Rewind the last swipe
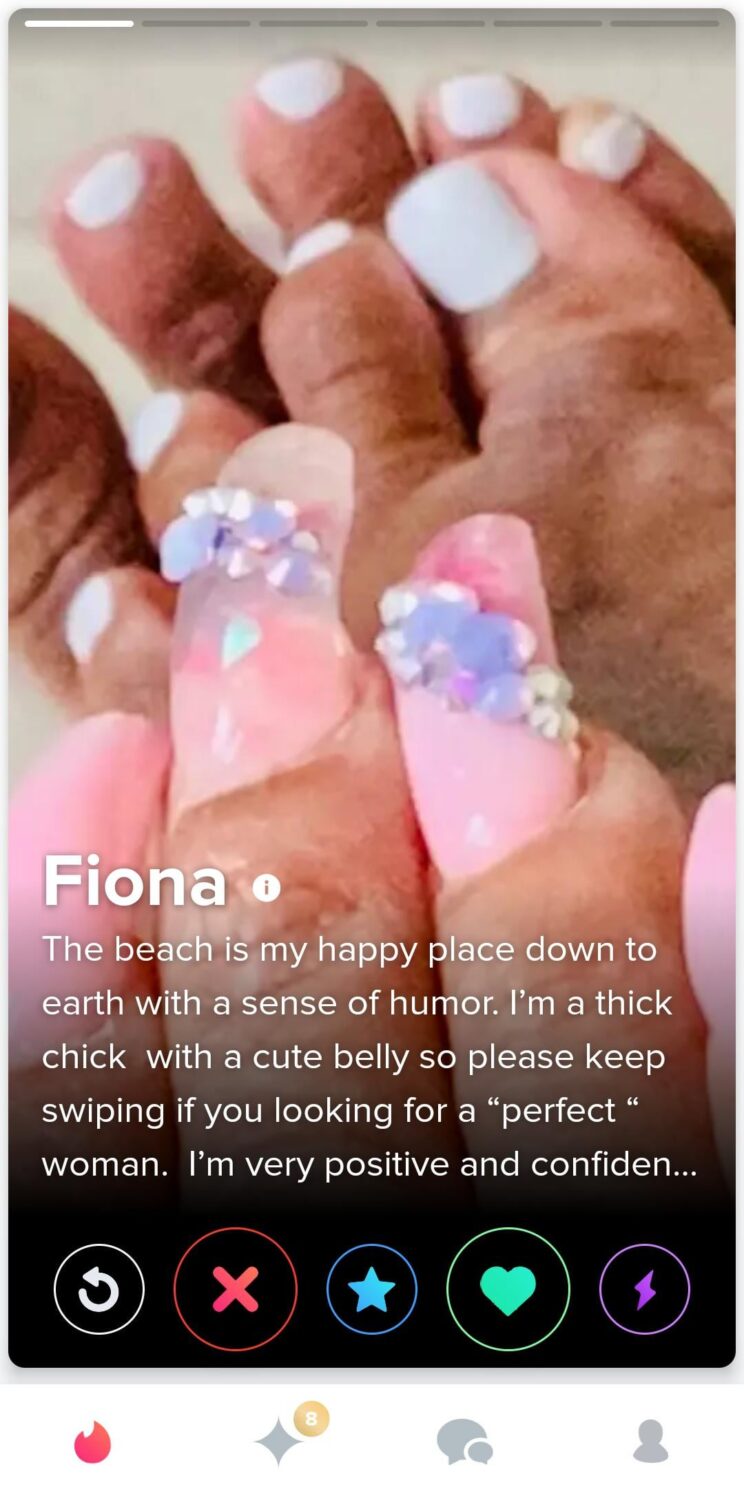Image resolution: width=744 pixels, height=1500 pixels. coord(98,1290)
